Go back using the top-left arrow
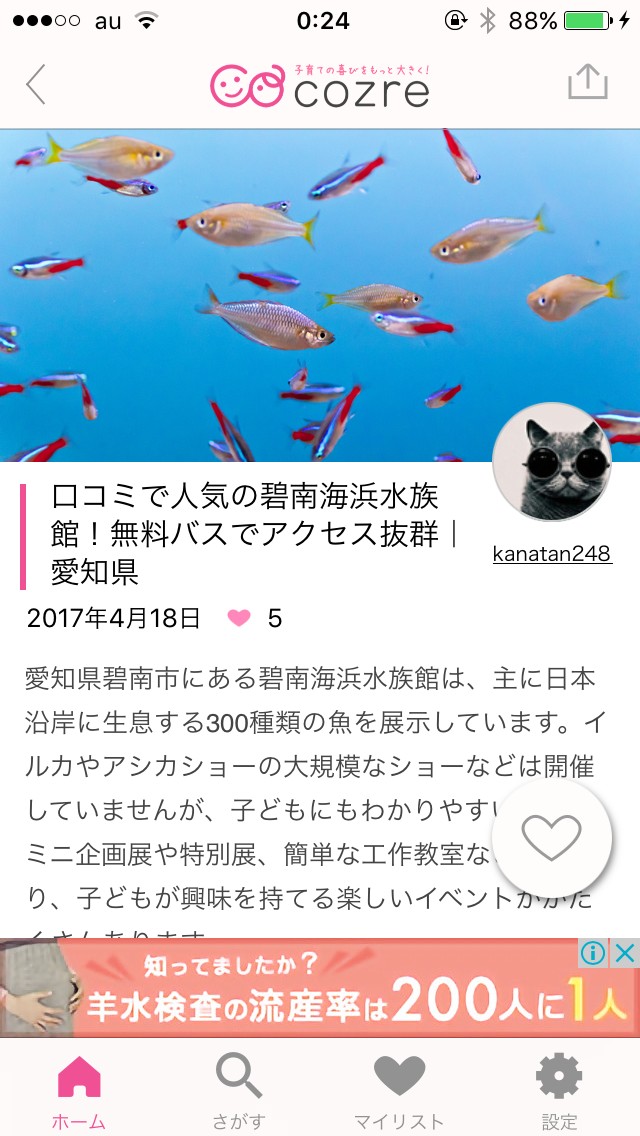This screenshot has height=1136, width=640. (36, 85)
